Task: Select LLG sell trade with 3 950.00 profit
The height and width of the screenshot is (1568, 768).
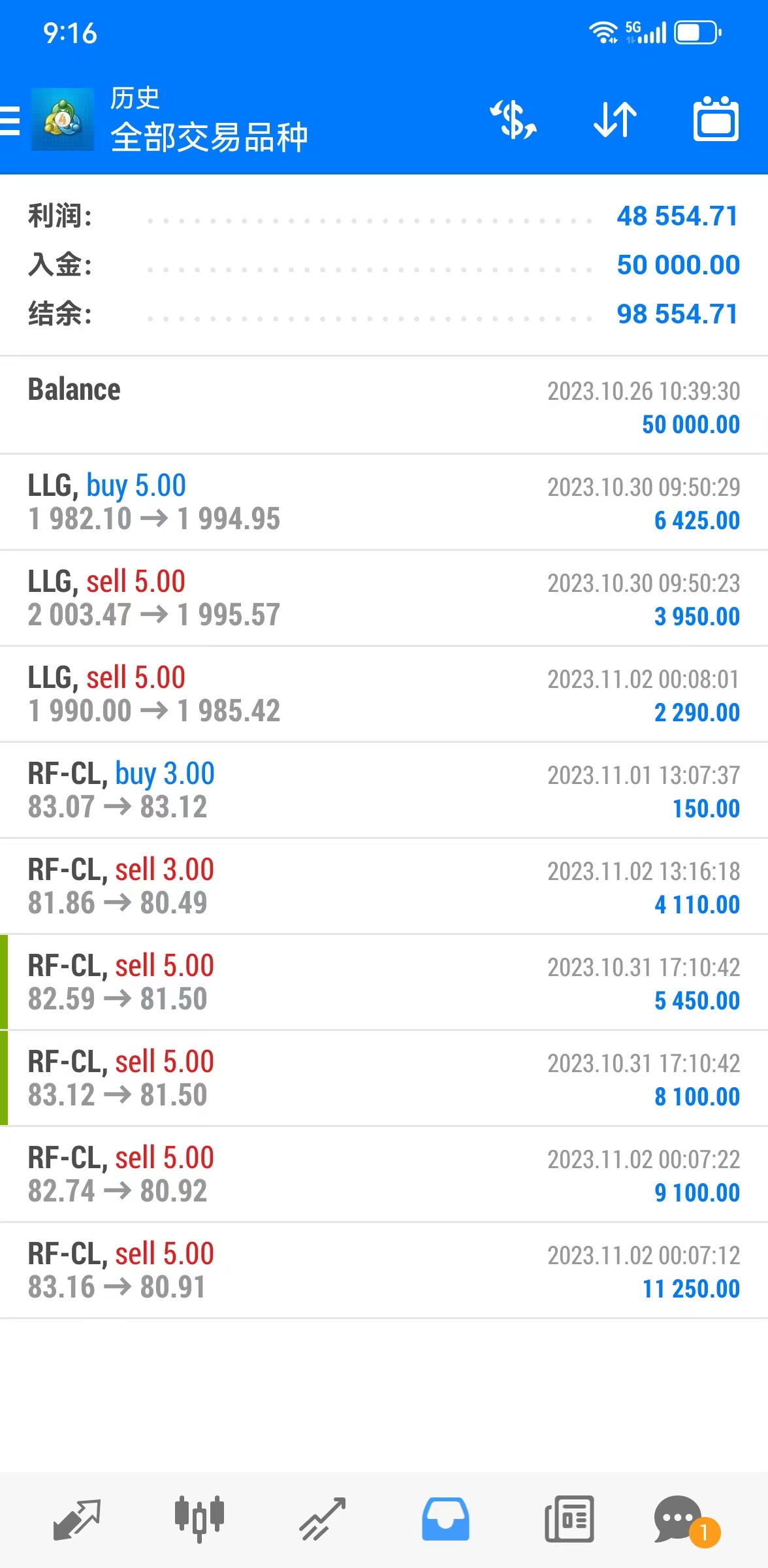Action: 384,598
